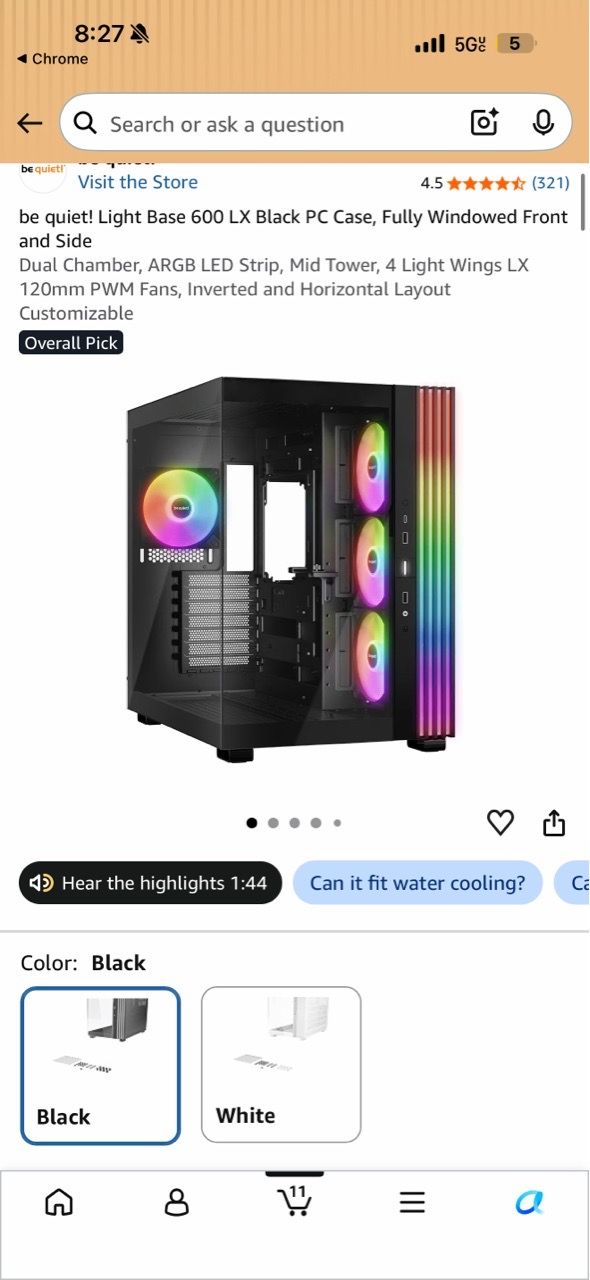
Task: Go back with the arrow icon
Action: click(x=30, y=124)
